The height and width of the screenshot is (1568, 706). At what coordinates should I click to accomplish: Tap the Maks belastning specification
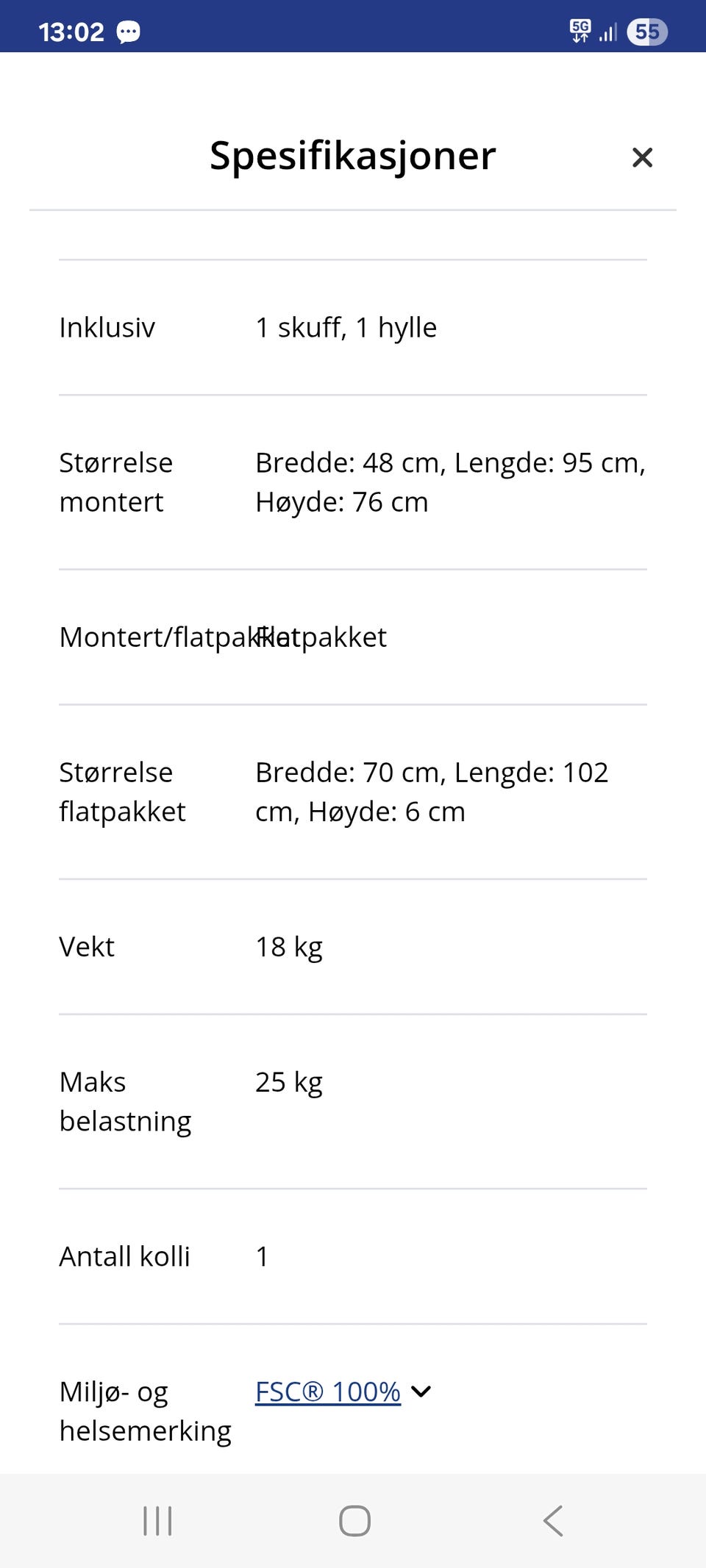point(125,1100)
